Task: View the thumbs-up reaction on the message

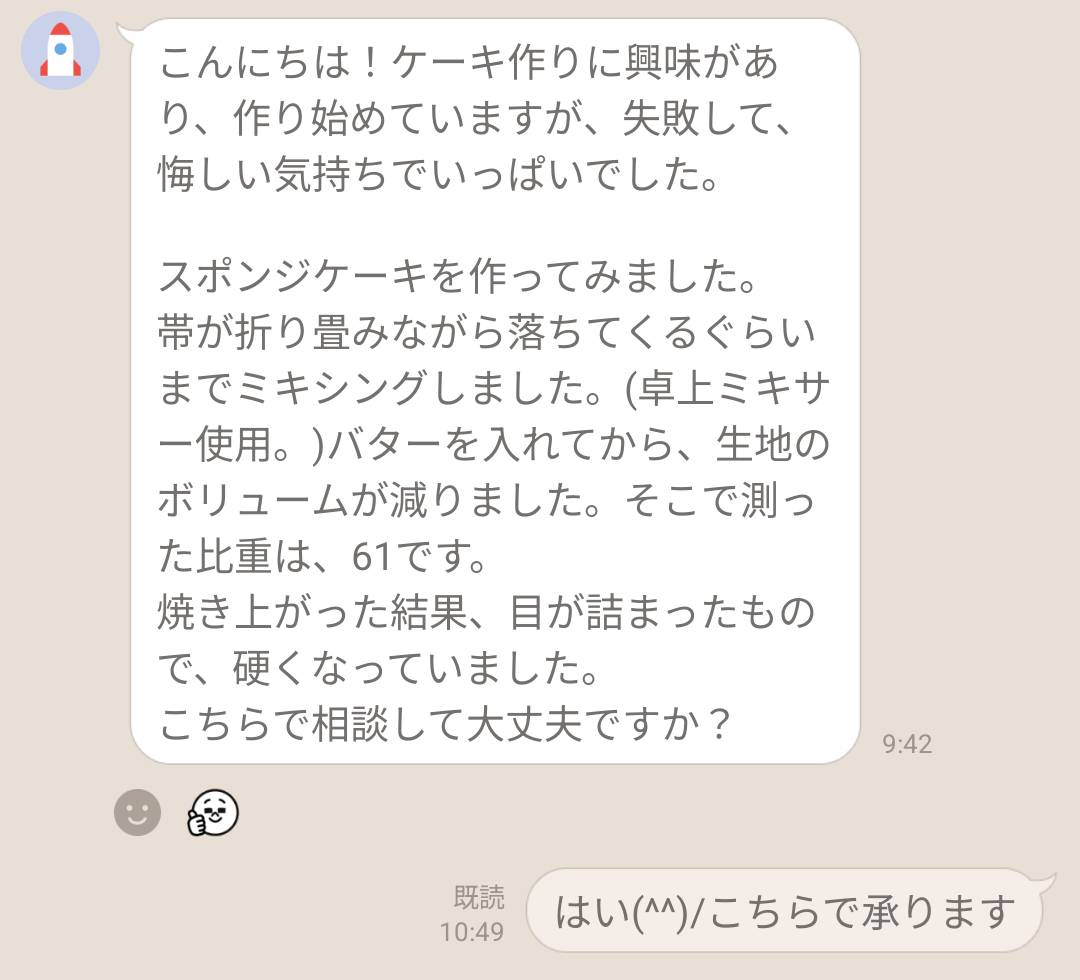Action: [213, 811]
